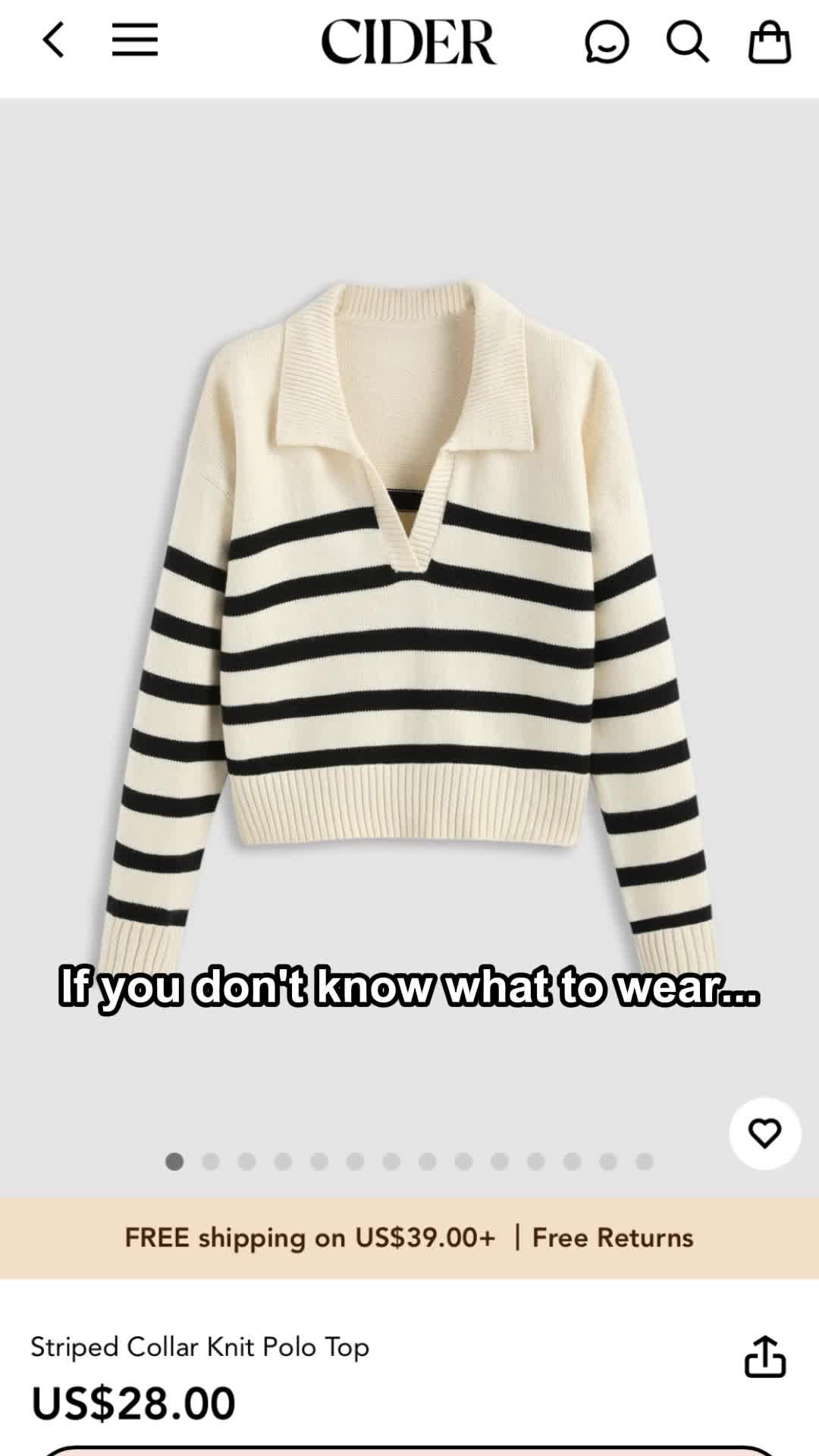Open the search icon
The width and height of the screenshot is (819, 1456).
(687, 42)
